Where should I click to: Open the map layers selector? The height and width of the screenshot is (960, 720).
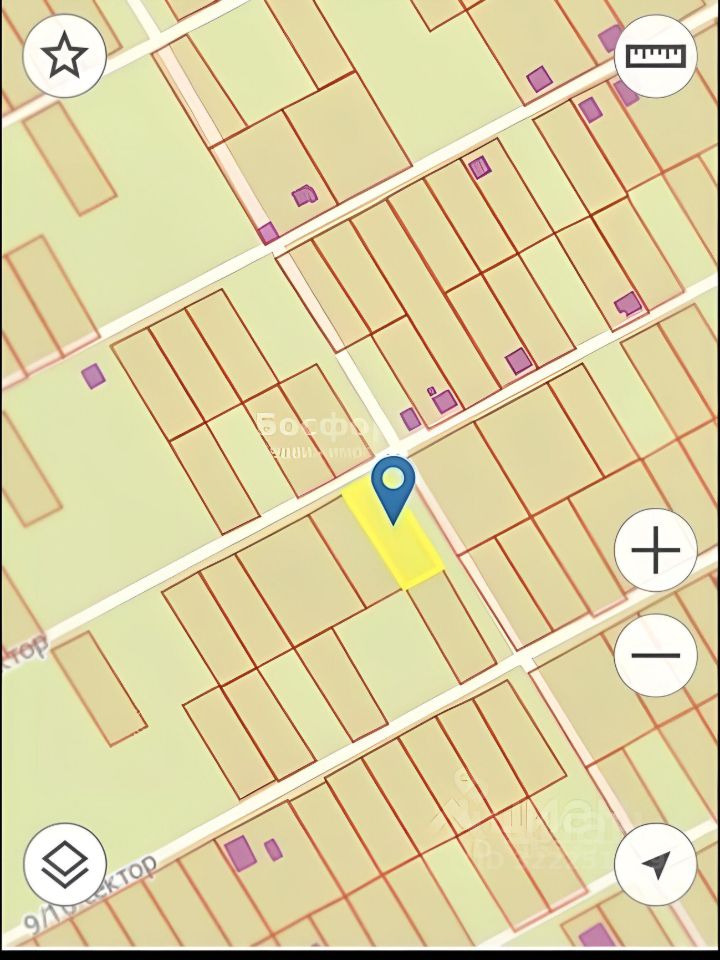pos(65,863)
